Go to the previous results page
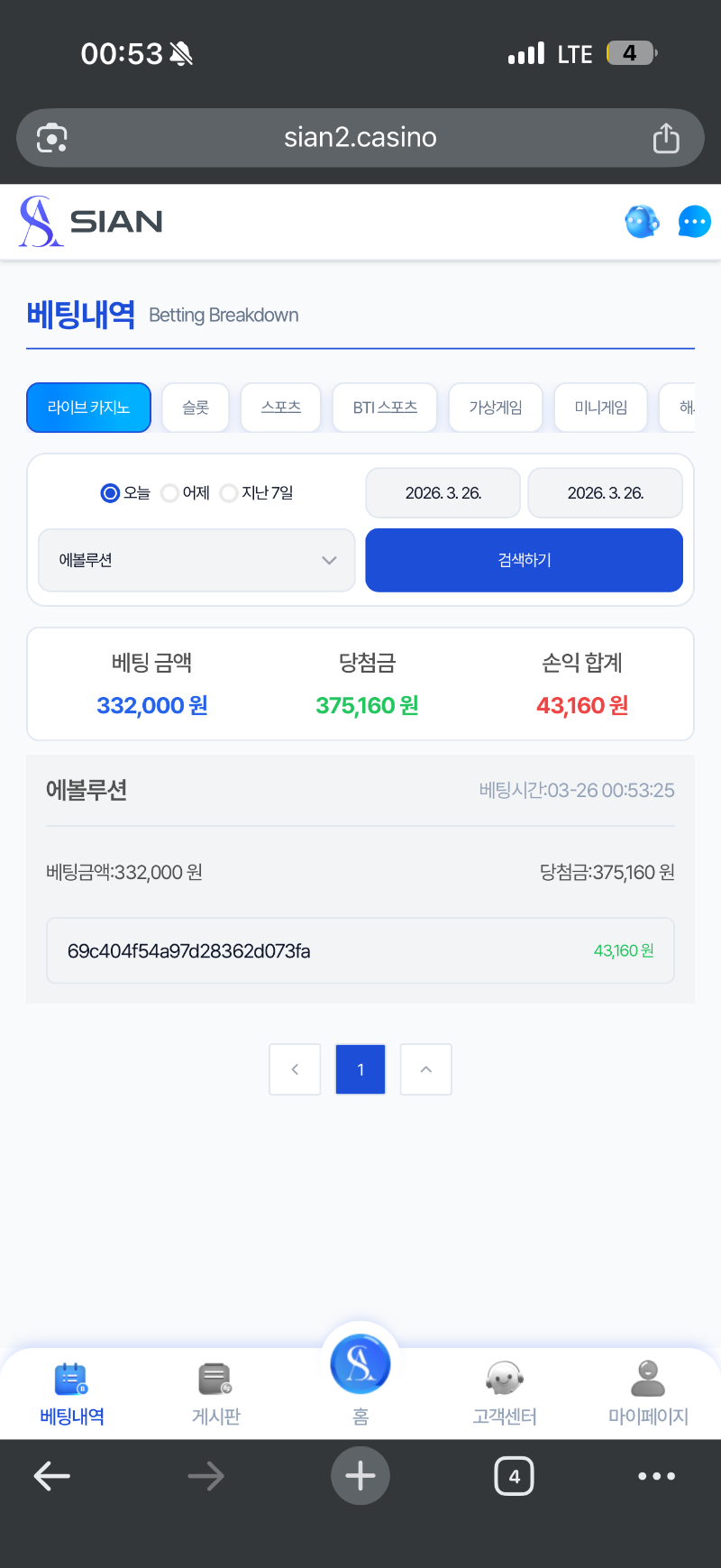 (295, 1069)
